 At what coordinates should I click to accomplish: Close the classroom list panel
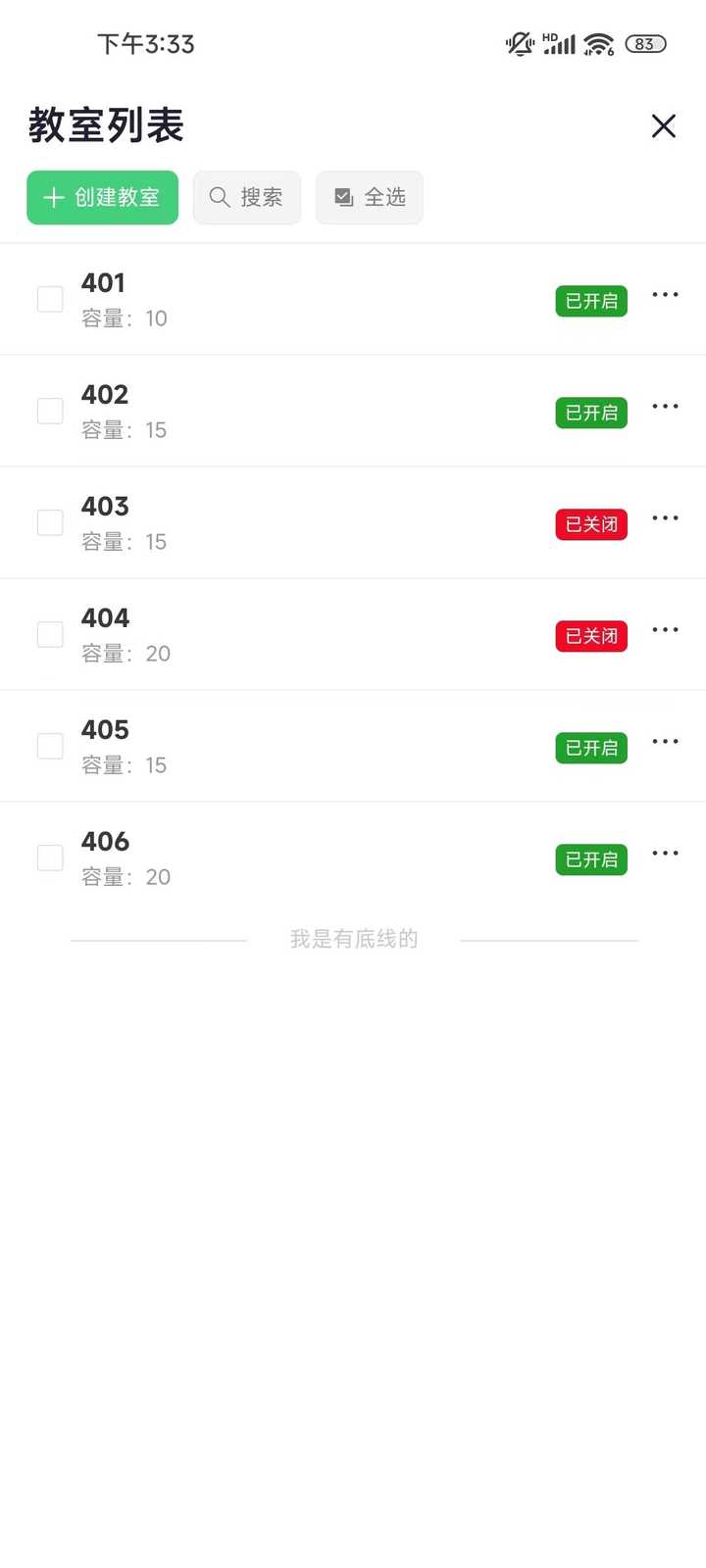pos(664,125)
